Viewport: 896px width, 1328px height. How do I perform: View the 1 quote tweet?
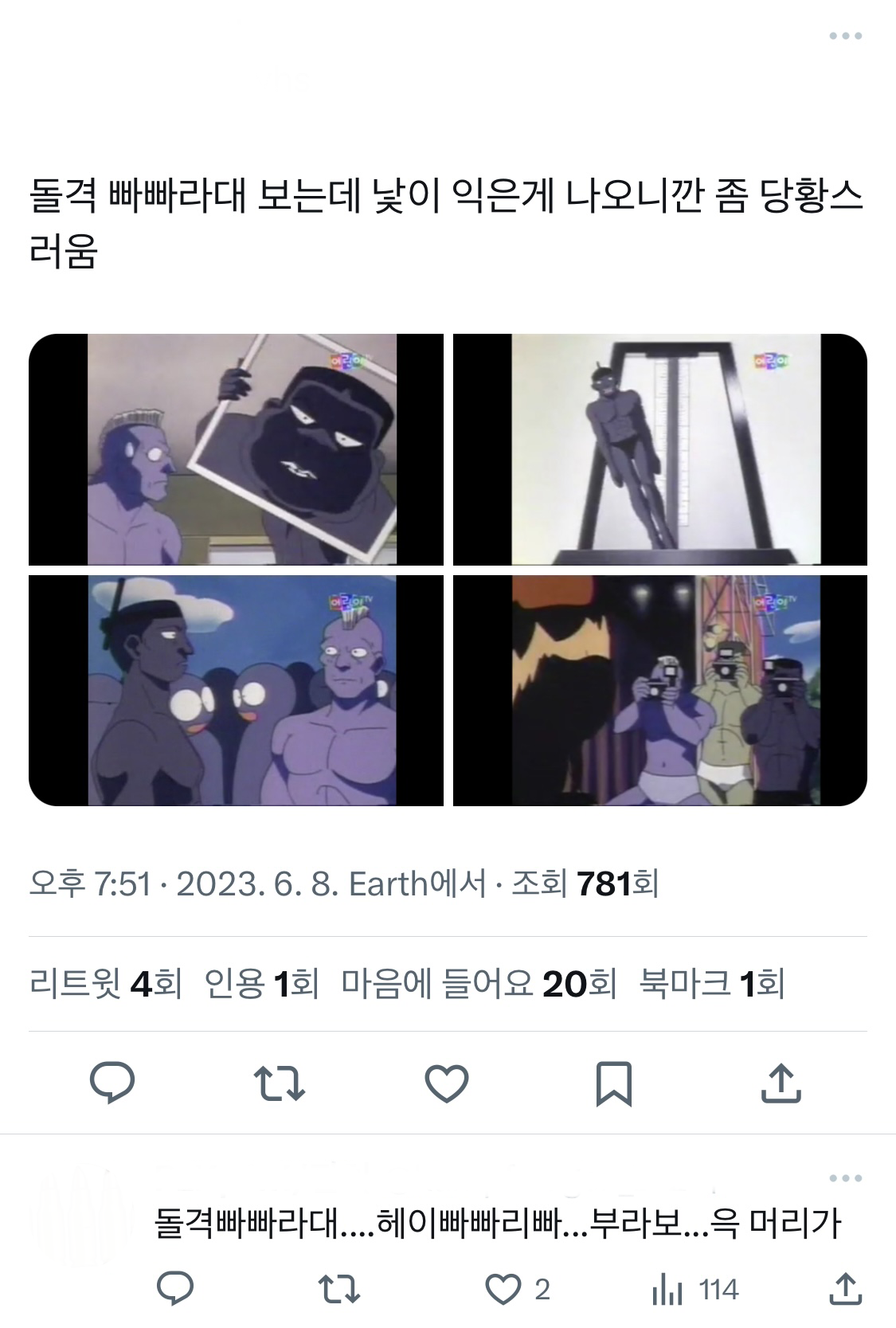(x=261, y=984)
